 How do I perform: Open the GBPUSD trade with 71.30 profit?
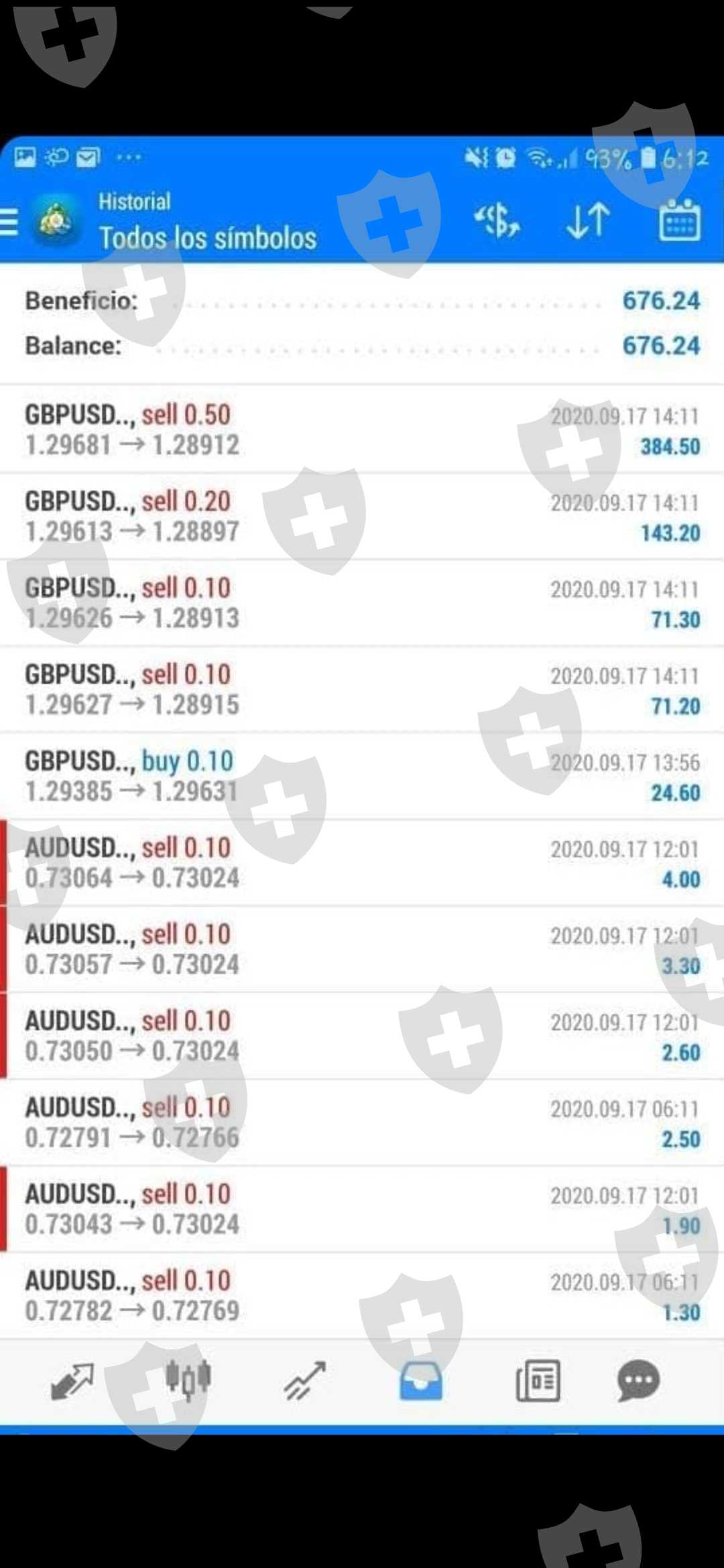pyautogui.click(x=362, y=603)
